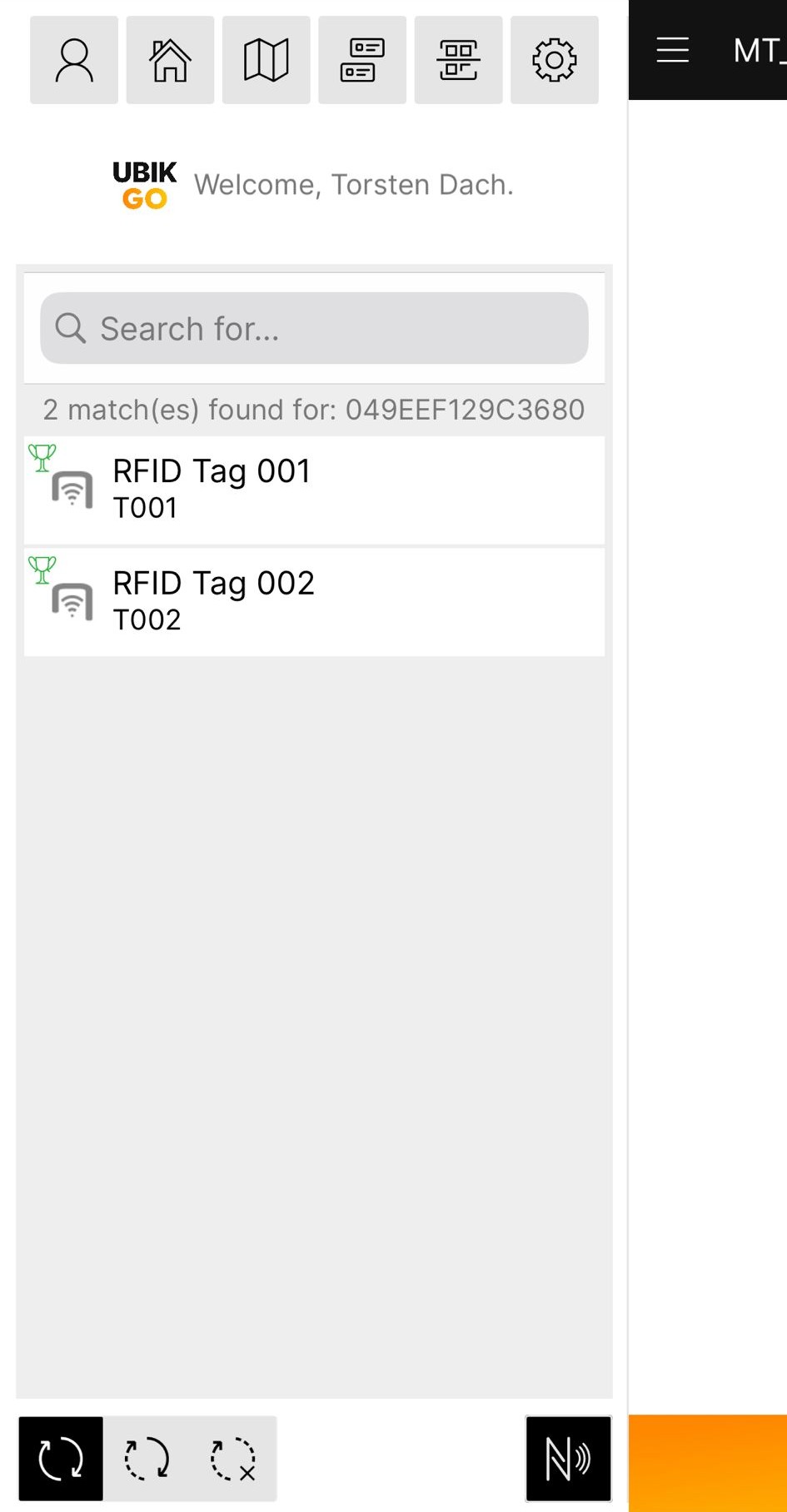Viewport: 787px width, 1512px height.
Task: Tap the cancel sync icon
Action: coord(233,1459)
